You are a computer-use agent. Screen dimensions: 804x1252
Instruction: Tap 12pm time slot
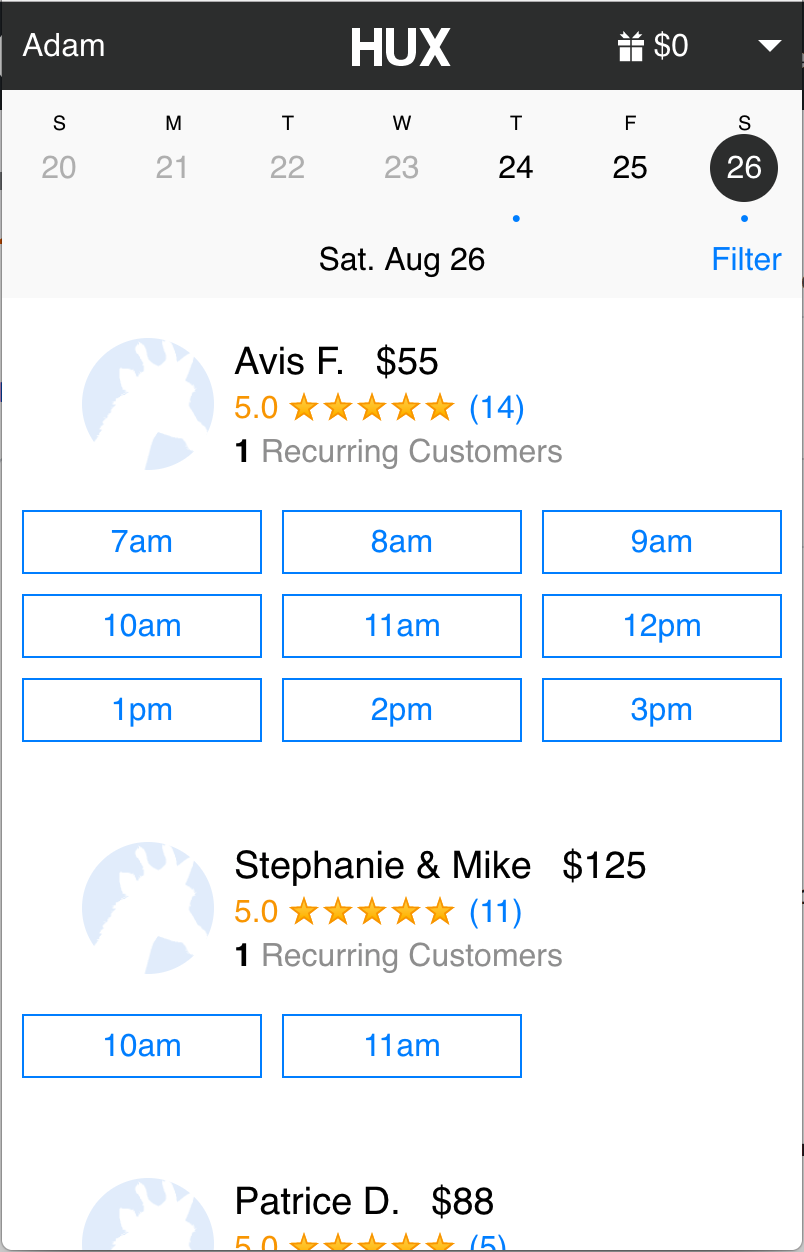click(661, 626)
